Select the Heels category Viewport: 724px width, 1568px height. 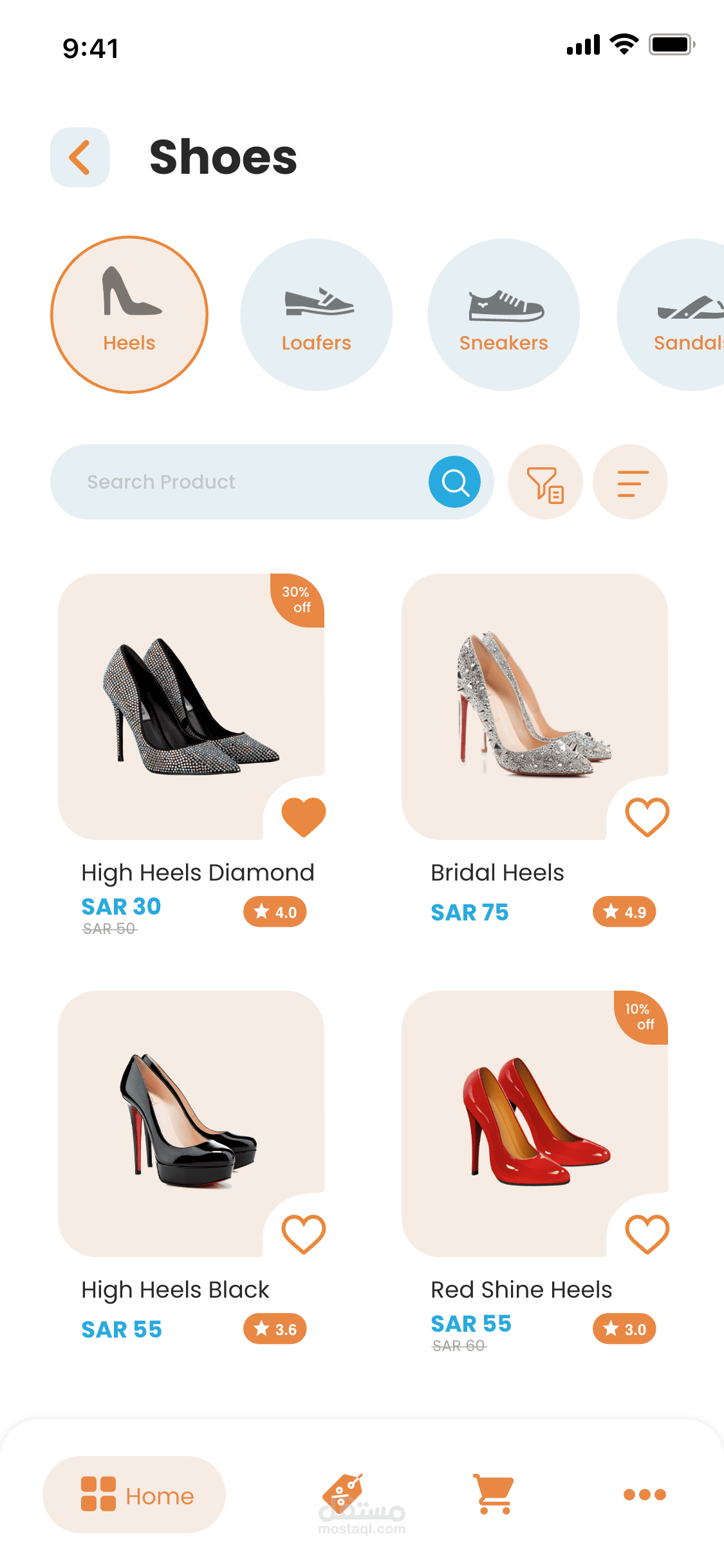point(129,315)
